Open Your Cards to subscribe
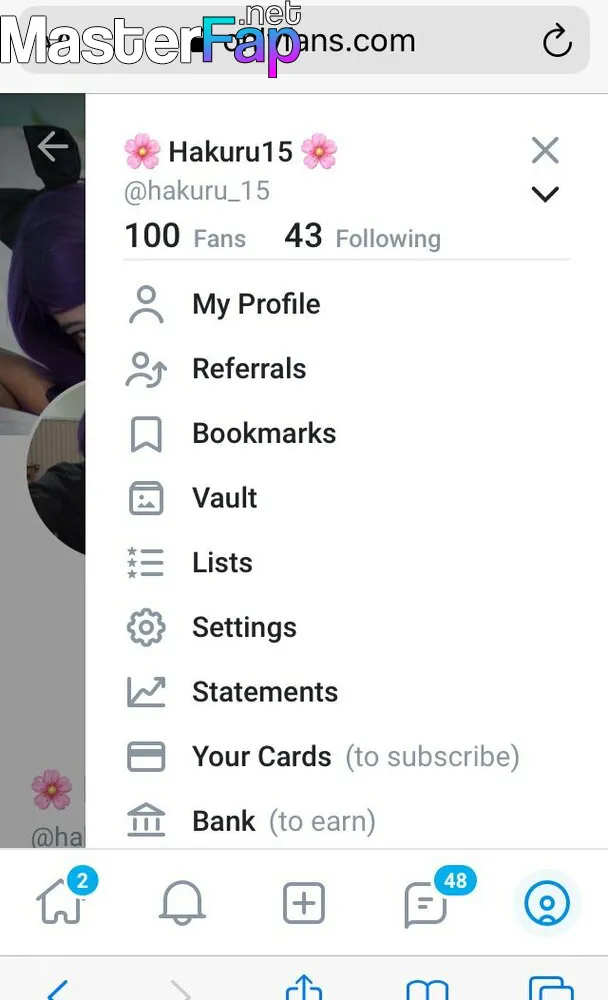The width and height of the screenshot is (608, 1000). click(x=346, y=757)
